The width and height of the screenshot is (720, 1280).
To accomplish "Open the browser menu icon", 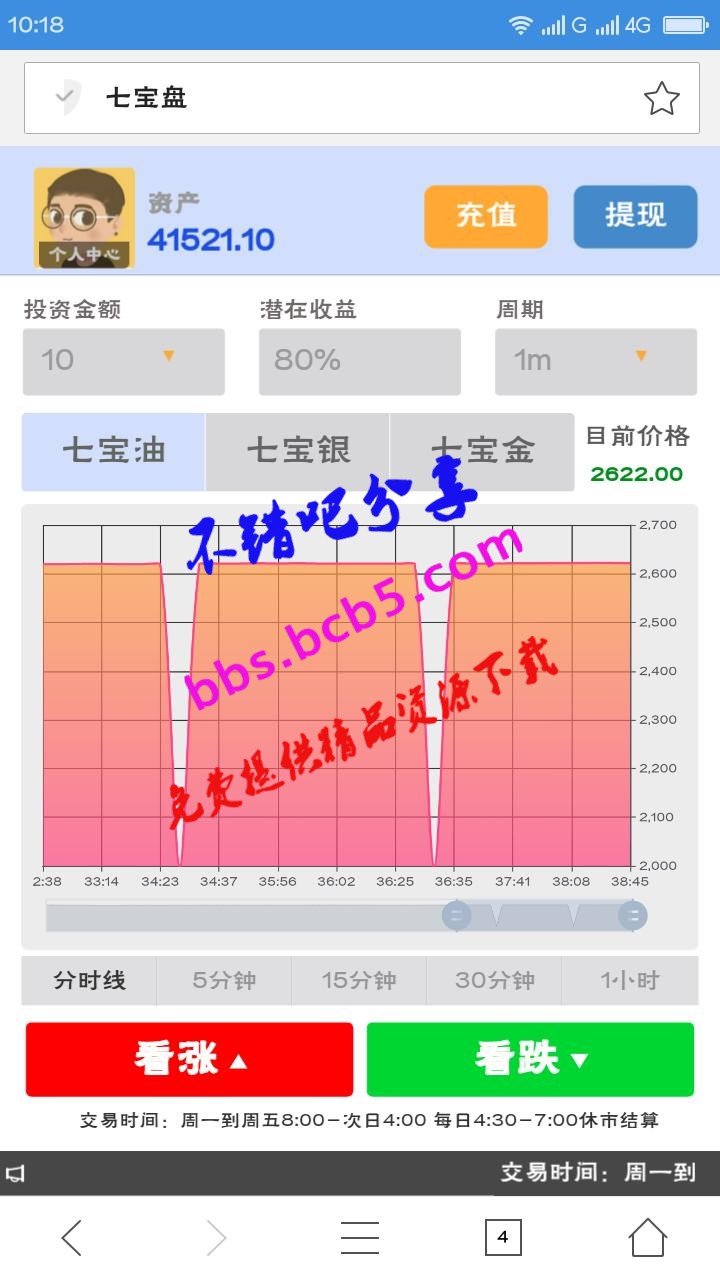I will tap(359, 1238).
